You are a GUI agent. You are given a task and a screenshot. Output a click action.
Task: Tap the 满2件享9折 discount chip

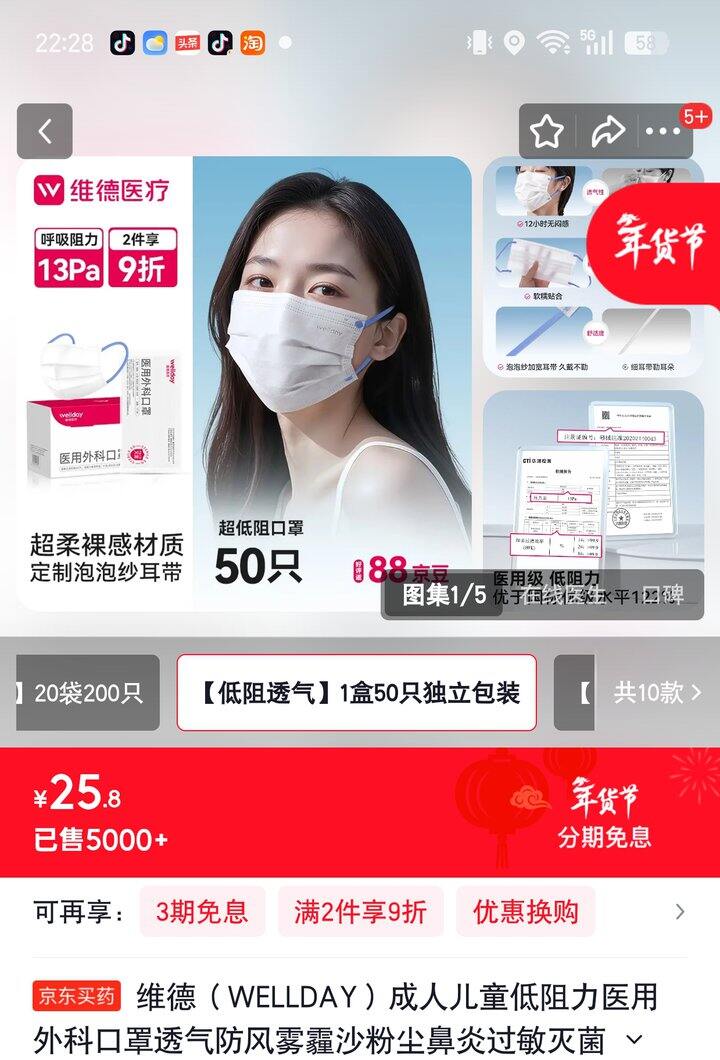(x=360, y=912)
